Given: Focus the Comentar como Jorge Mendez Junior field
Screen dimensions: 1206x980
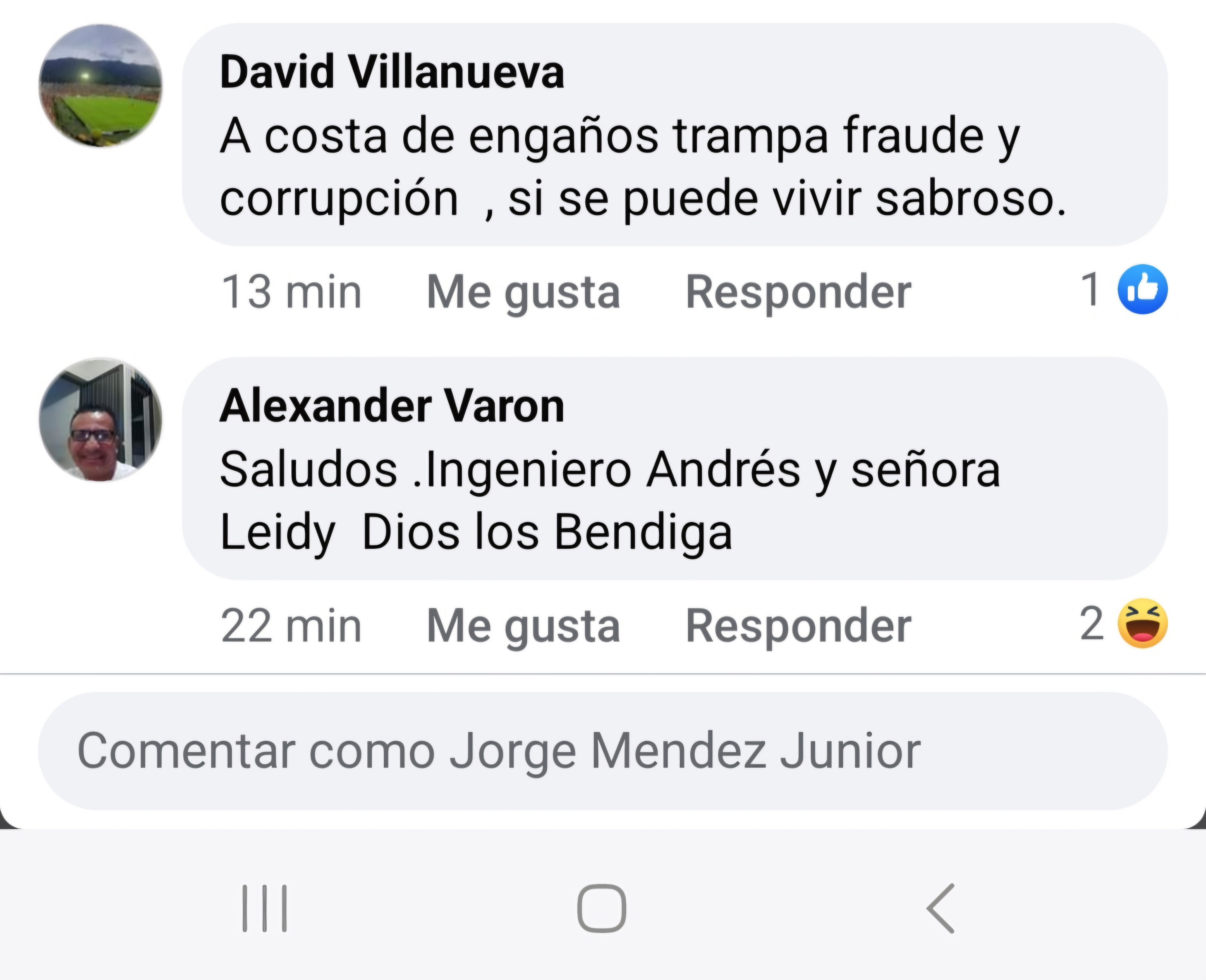Looking at the screenshot, I should point(602,751).
